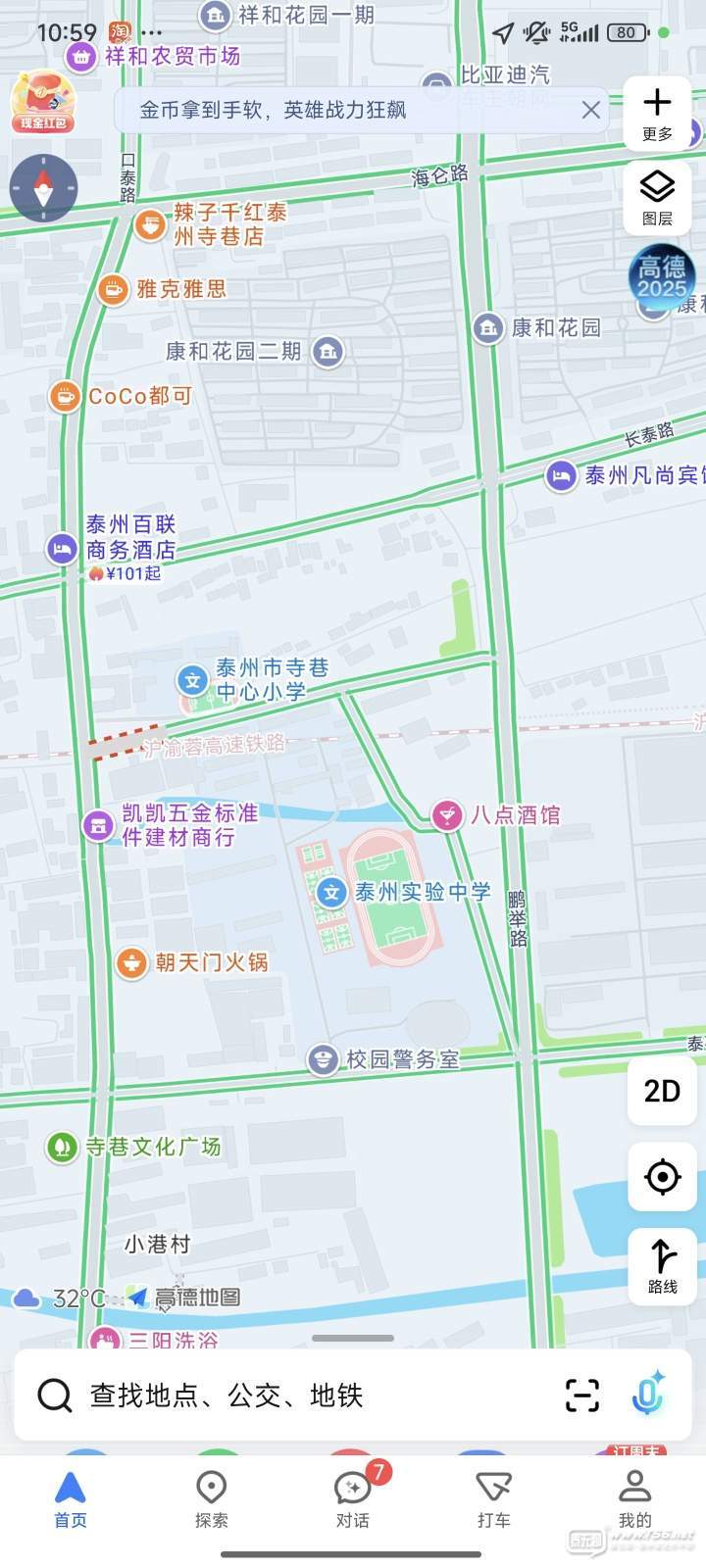Open the 对话 tab
This screenshot has width=706, height=1568.
point(352,1499)
